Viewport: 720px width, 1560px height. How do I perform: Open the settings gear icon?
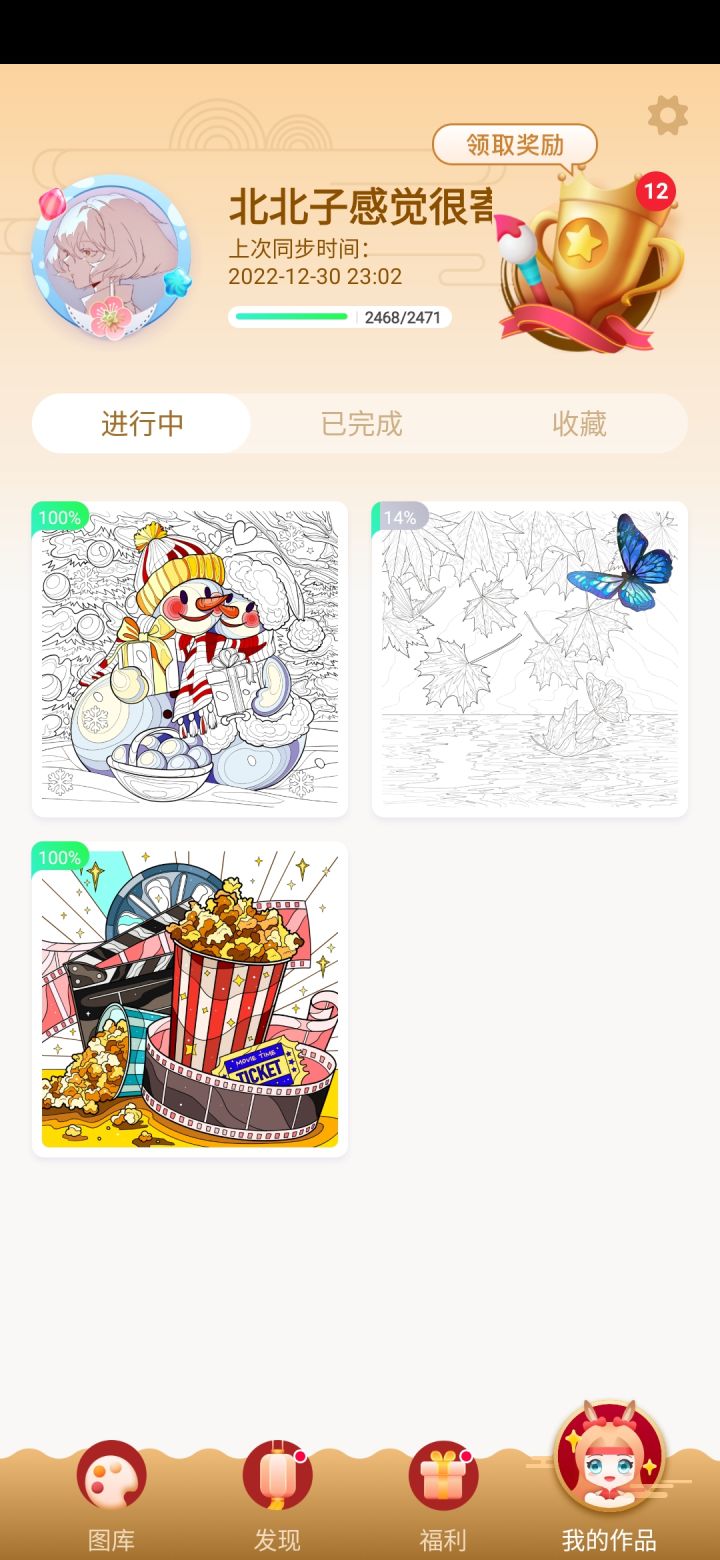pyautogui.click(x=666, y=114)
